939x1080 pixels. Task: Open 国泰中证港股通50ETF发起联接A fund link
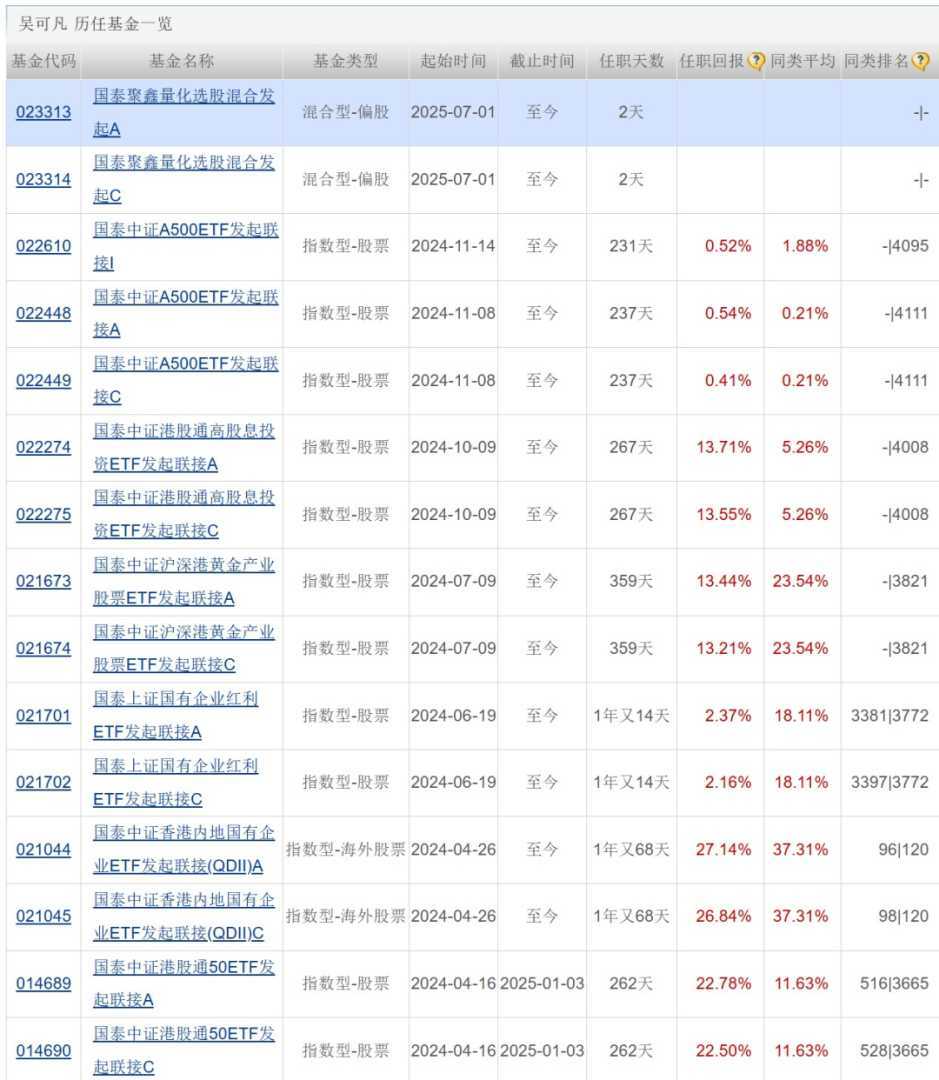pyautogui.click(x=184, y=966)
